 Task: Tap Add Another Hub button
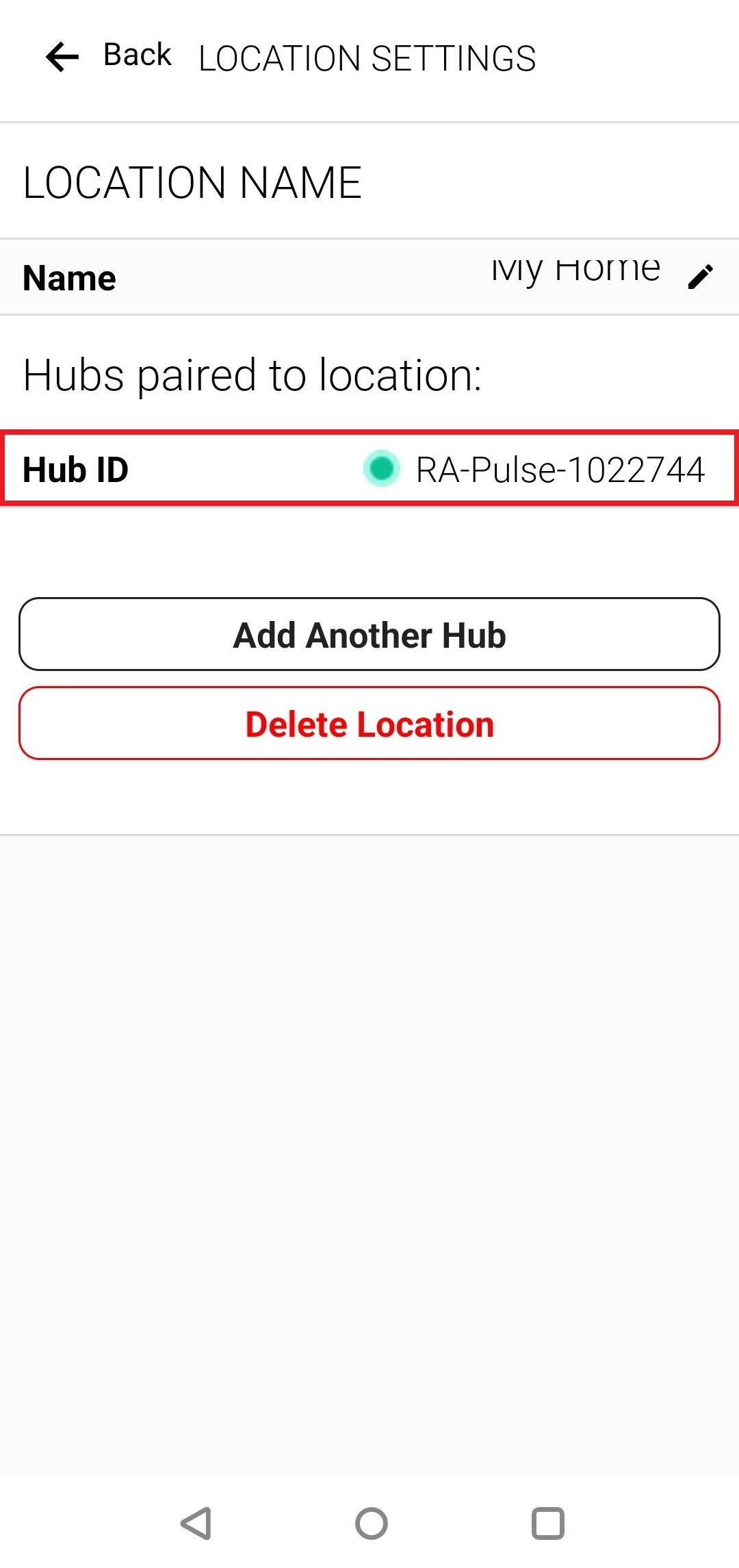point(369,634)
